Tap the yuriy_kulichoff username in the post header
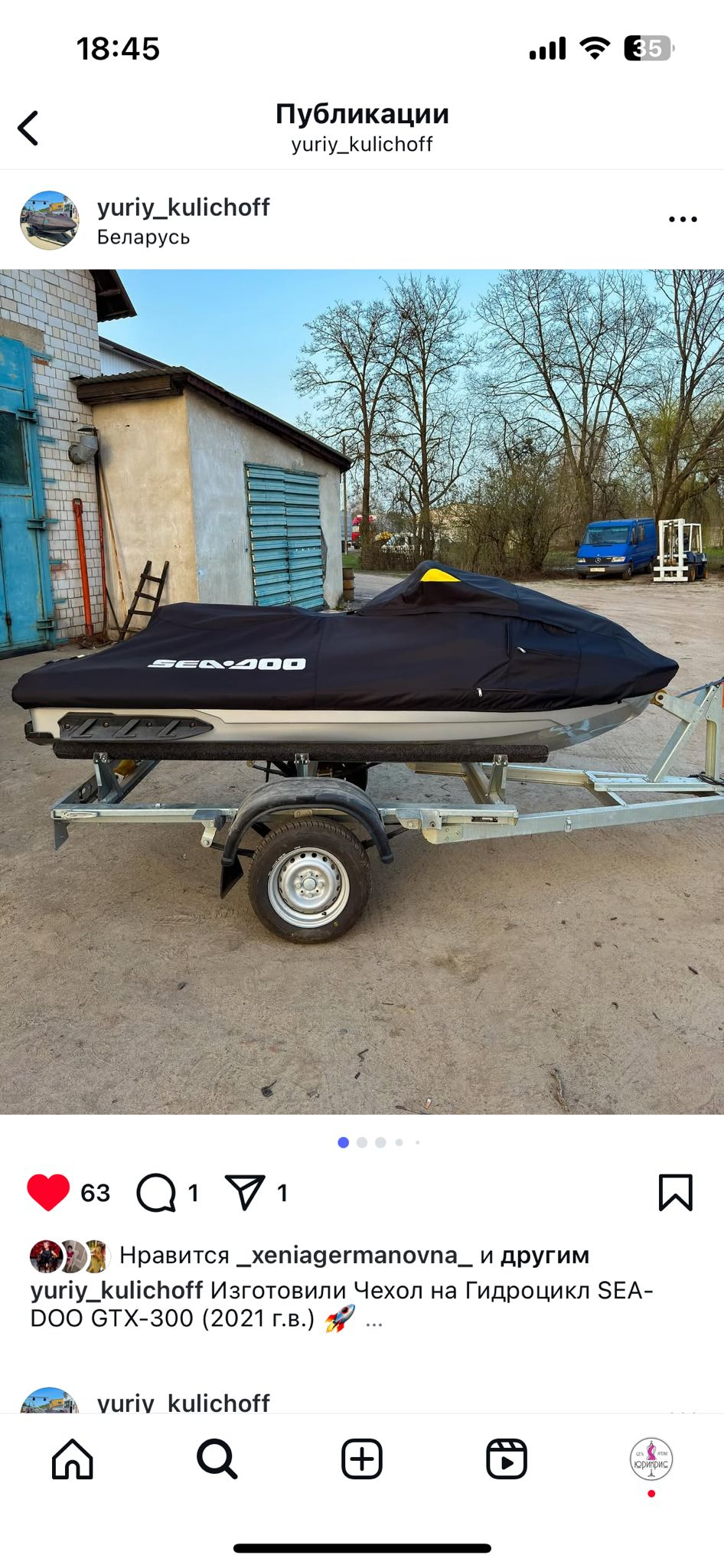Viewport: 724px width, 1568px height. pyautogui.click(x=183, y=207)
